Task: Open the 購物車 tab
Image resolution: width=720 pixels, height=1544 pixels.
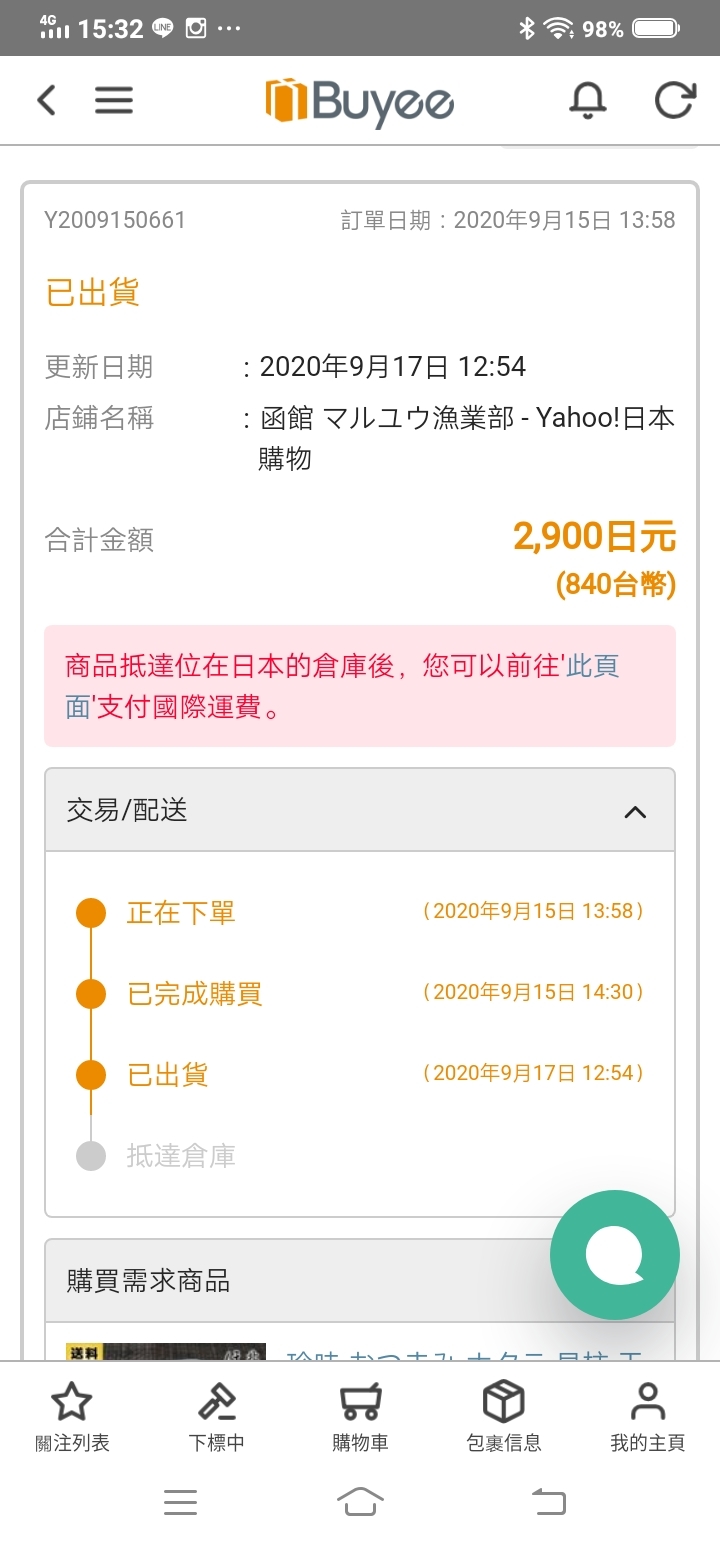Action: [360, 1418]
